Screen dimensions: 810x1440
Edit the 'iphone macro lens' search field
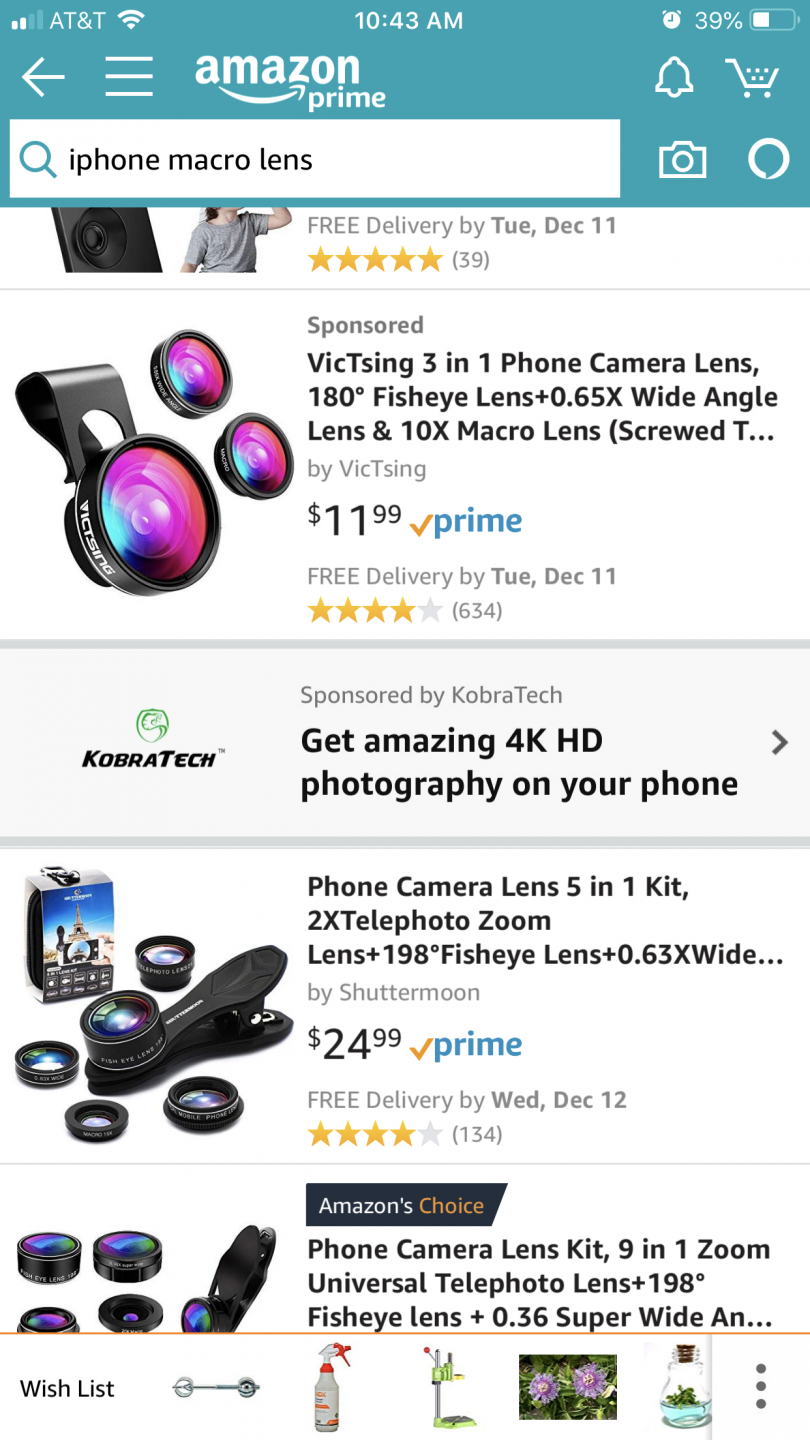tap(330, 160)
